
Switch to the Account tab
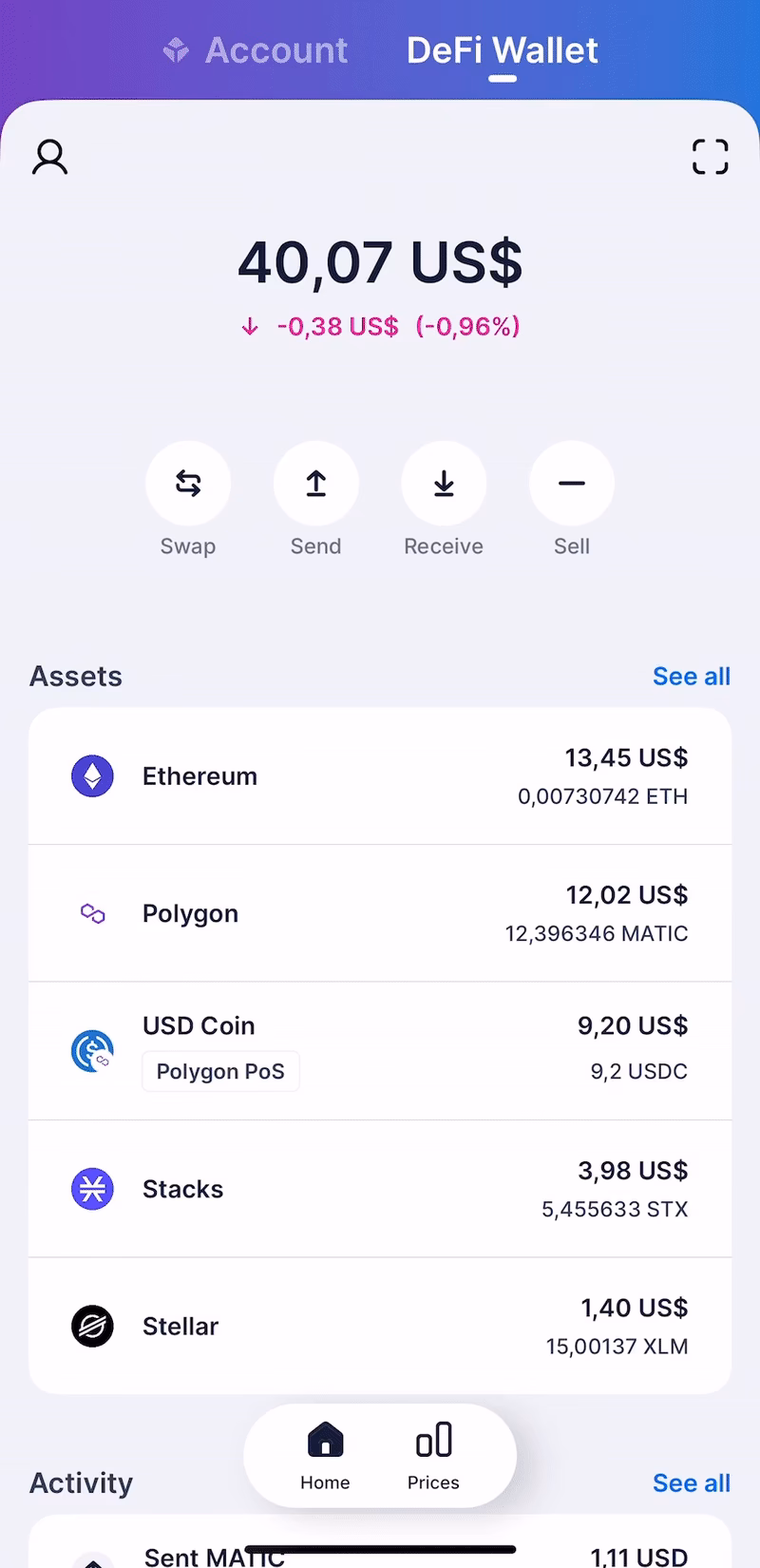point(255,49)
